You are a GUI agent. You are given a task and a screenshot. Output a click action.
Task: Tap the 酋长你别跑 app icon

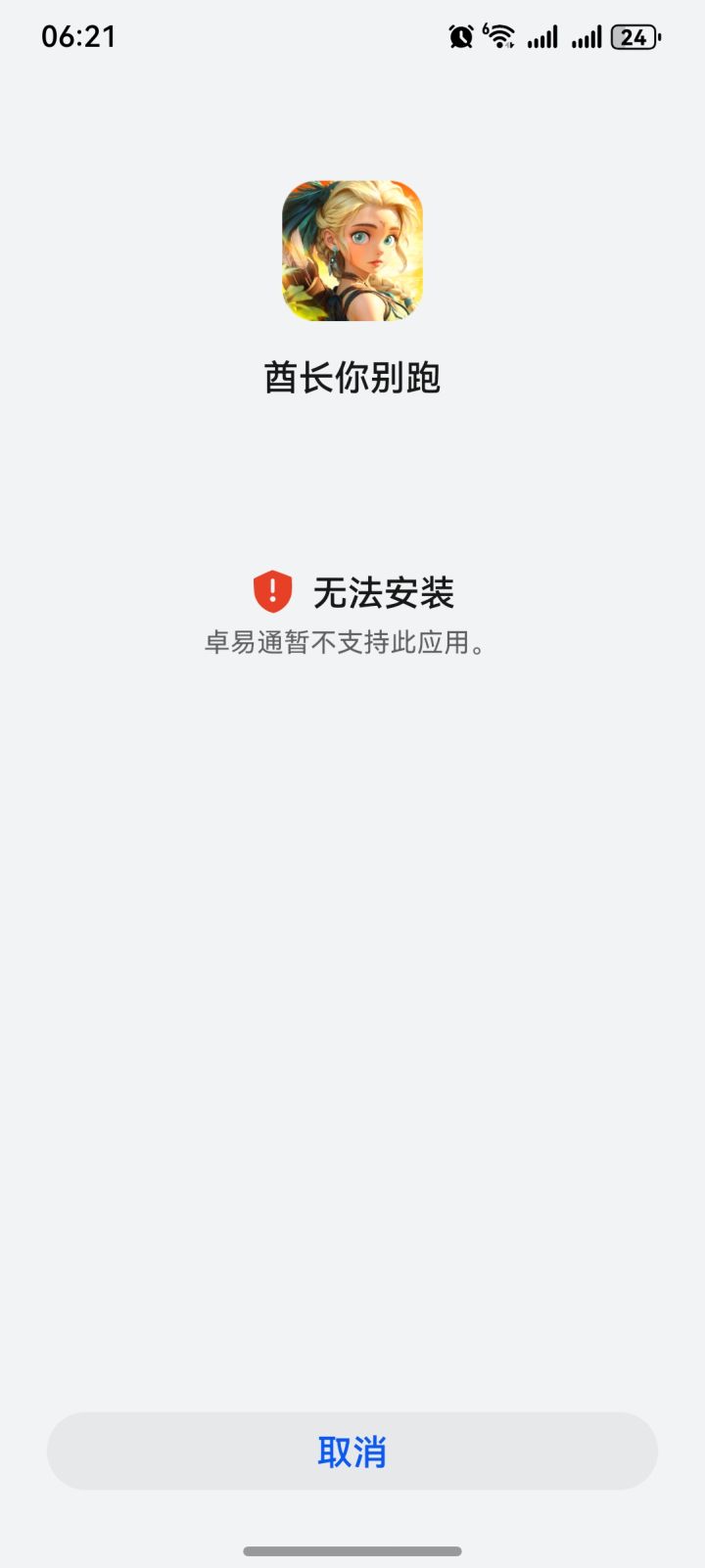(352, 249)
